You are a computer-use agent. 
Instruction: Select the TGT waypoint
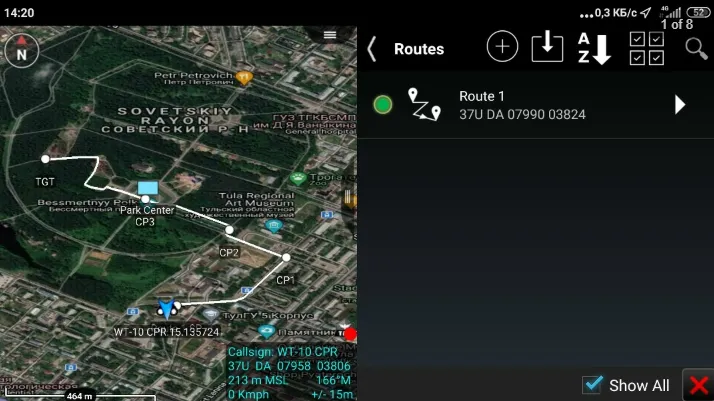pos(45,159)
